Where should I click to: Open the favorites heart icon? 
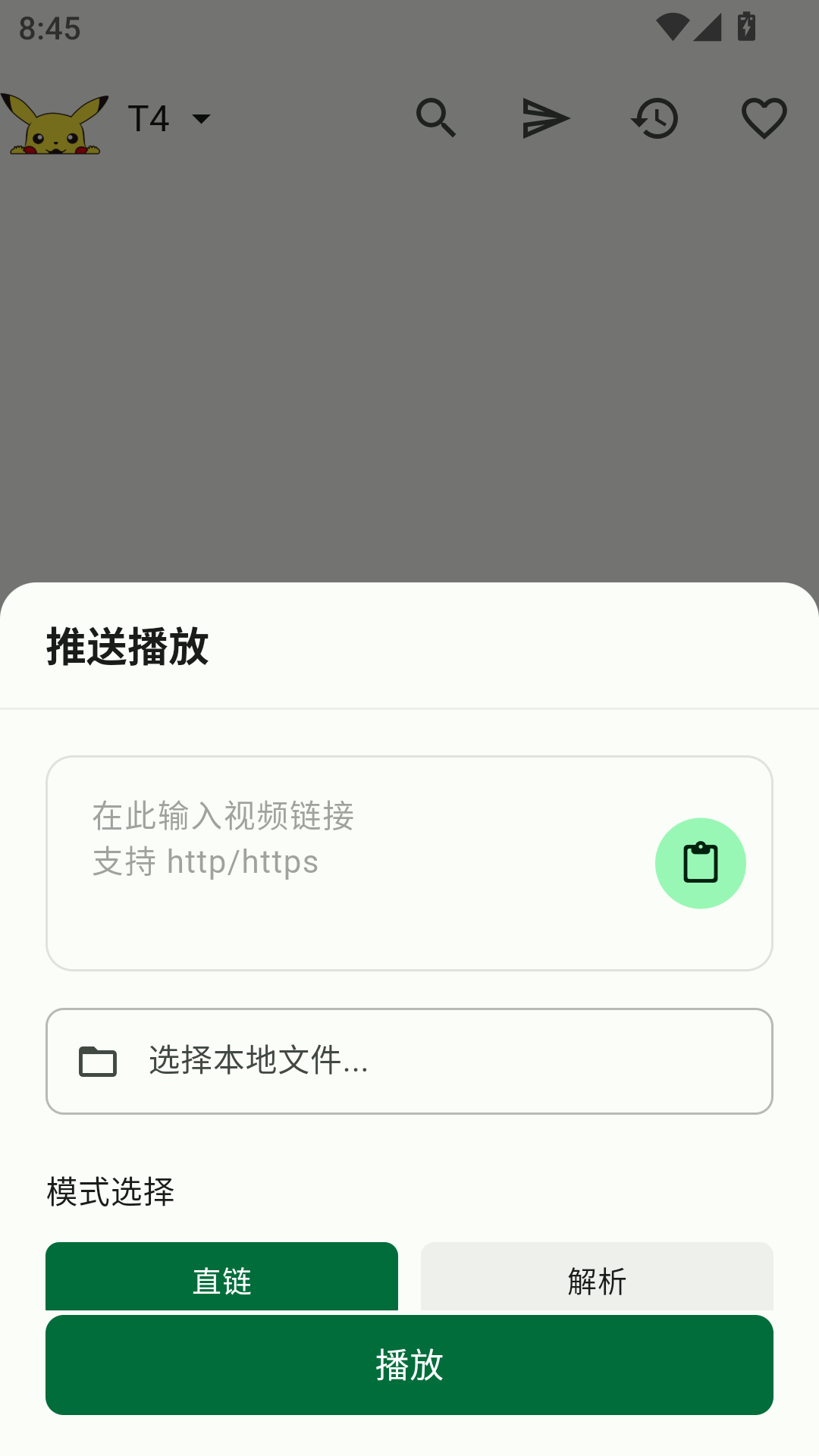(764, 118)
